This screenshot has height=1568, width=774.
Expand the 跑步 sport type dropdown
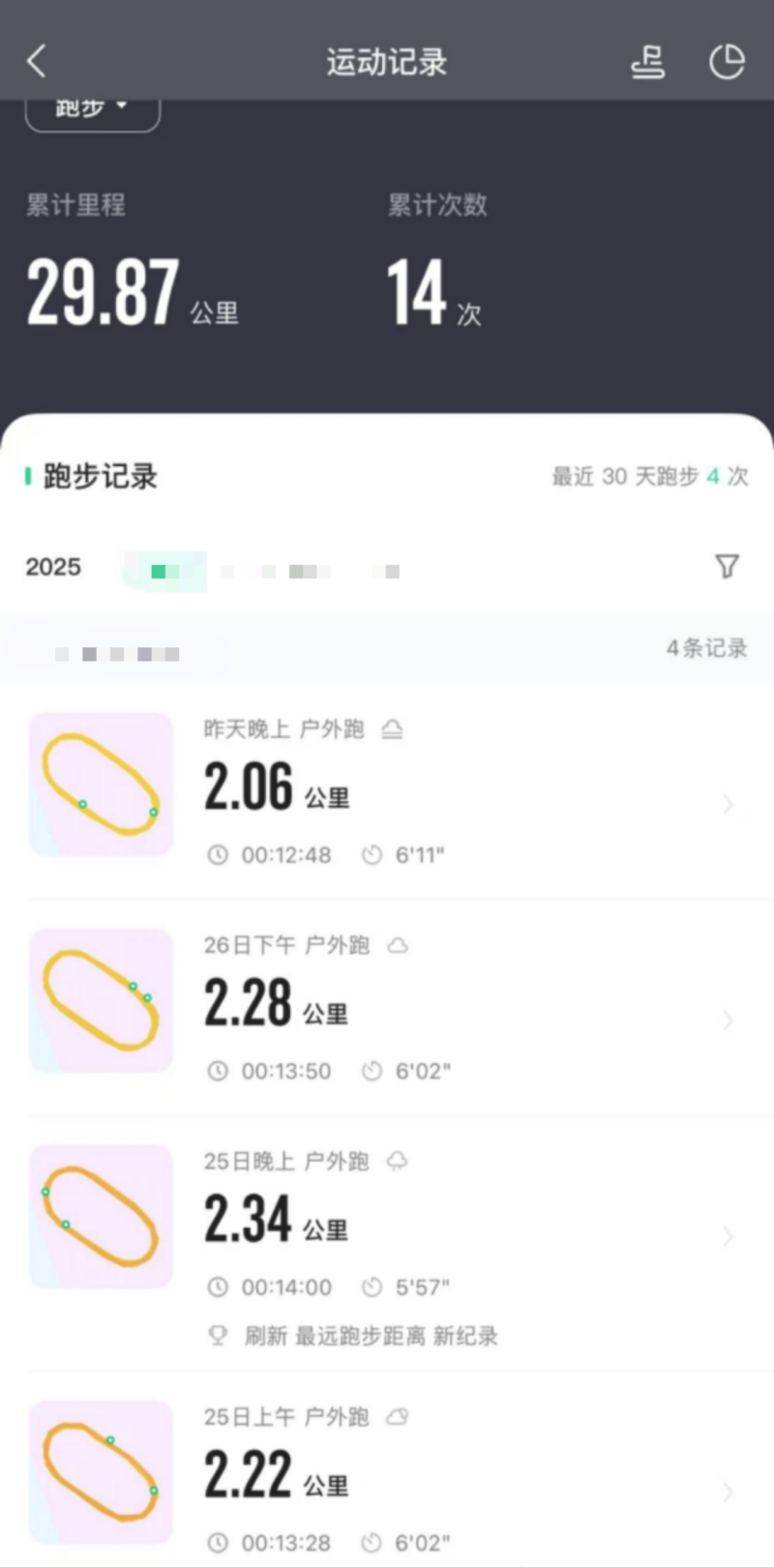[93, 109]
